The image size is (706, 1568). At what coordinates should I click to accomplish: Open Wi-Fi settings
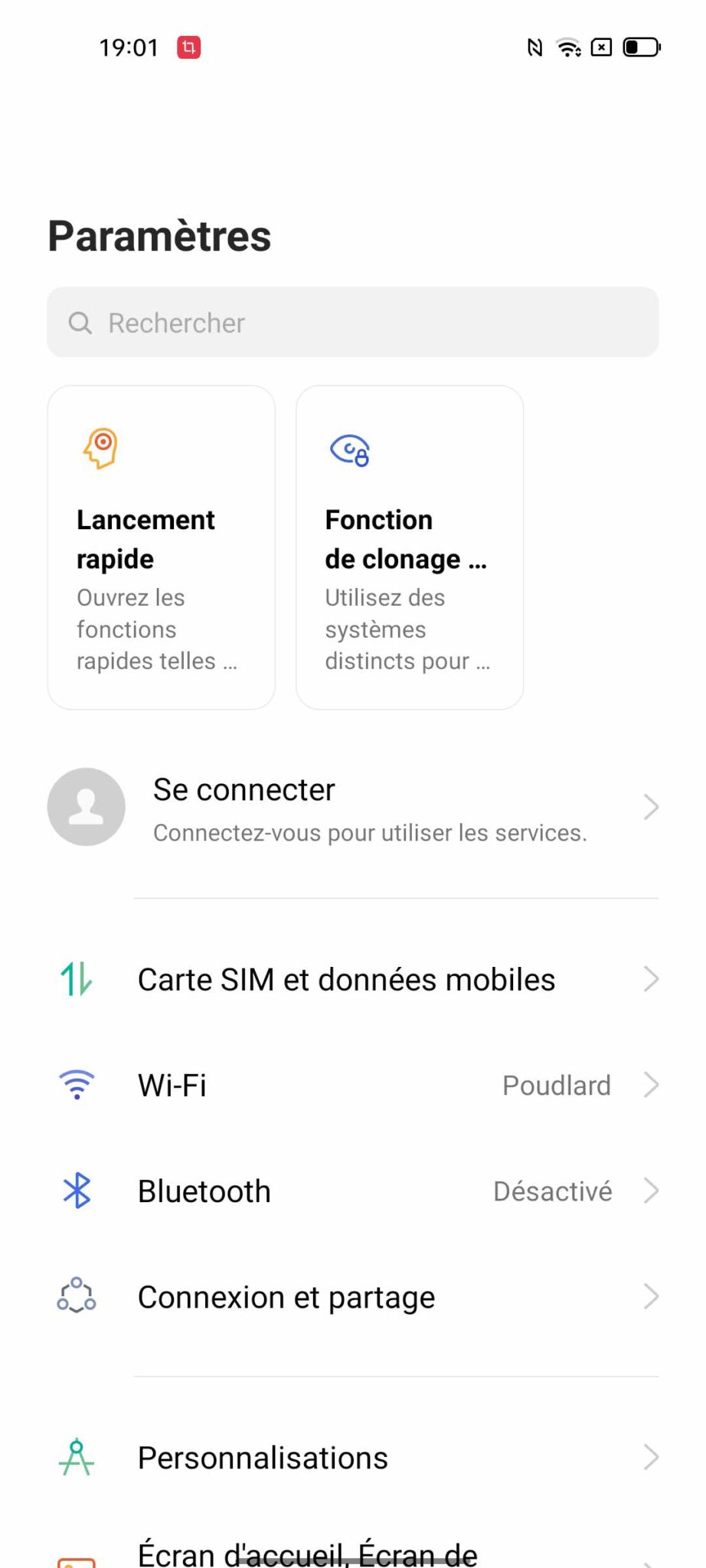tap(353, 1085)
